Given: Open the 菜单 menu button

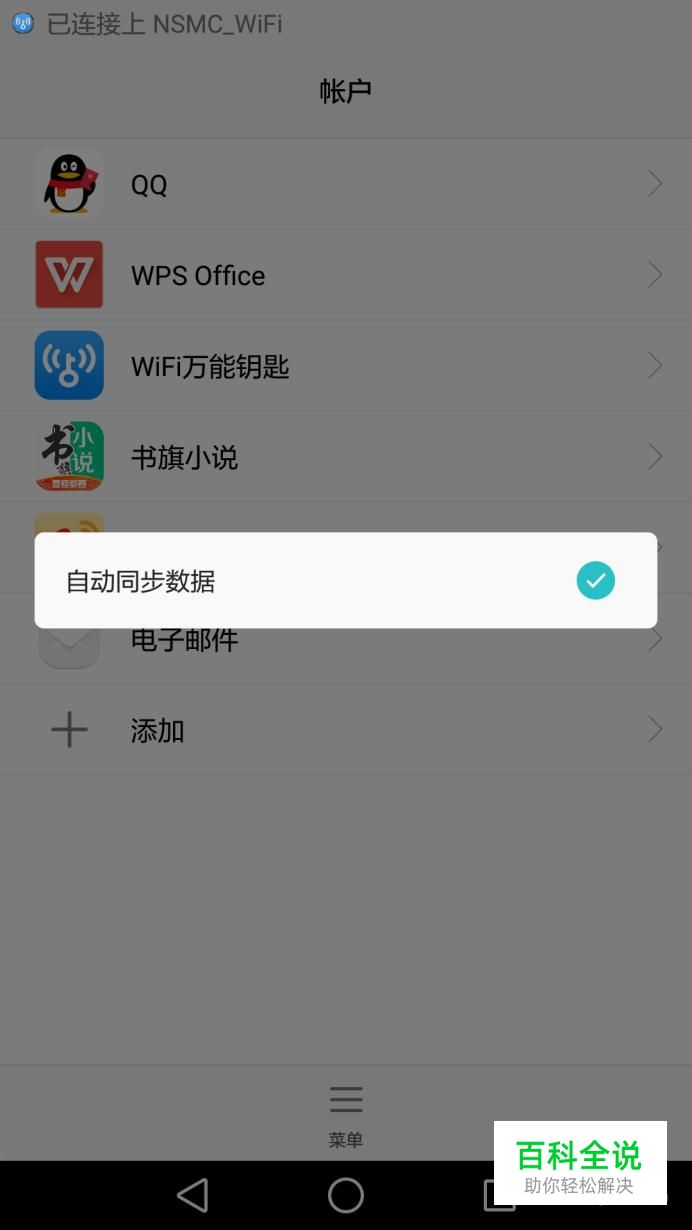Looking at the screenshot, I should [346, 1116].
